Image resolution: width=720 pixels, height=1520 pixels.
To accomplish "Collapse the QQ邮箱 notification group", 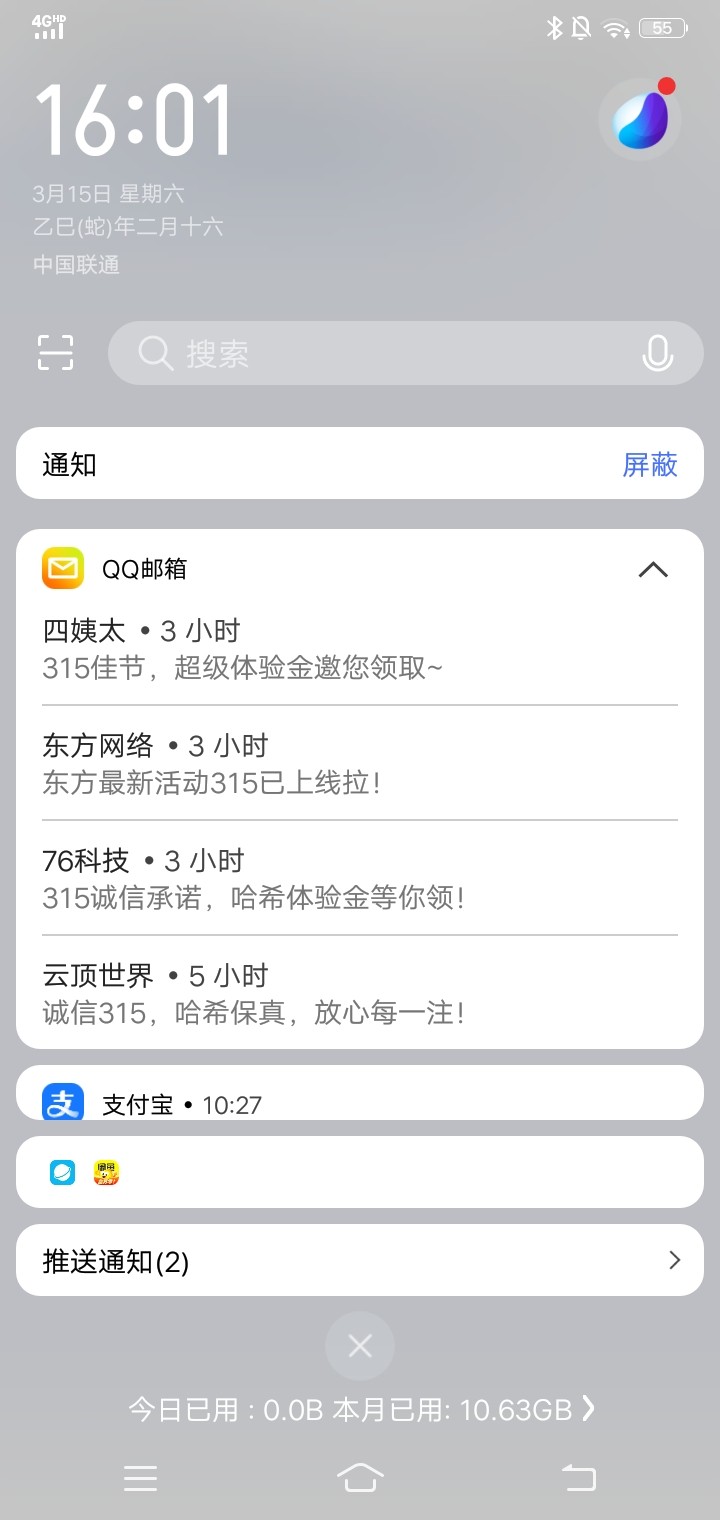I will 653,570.
